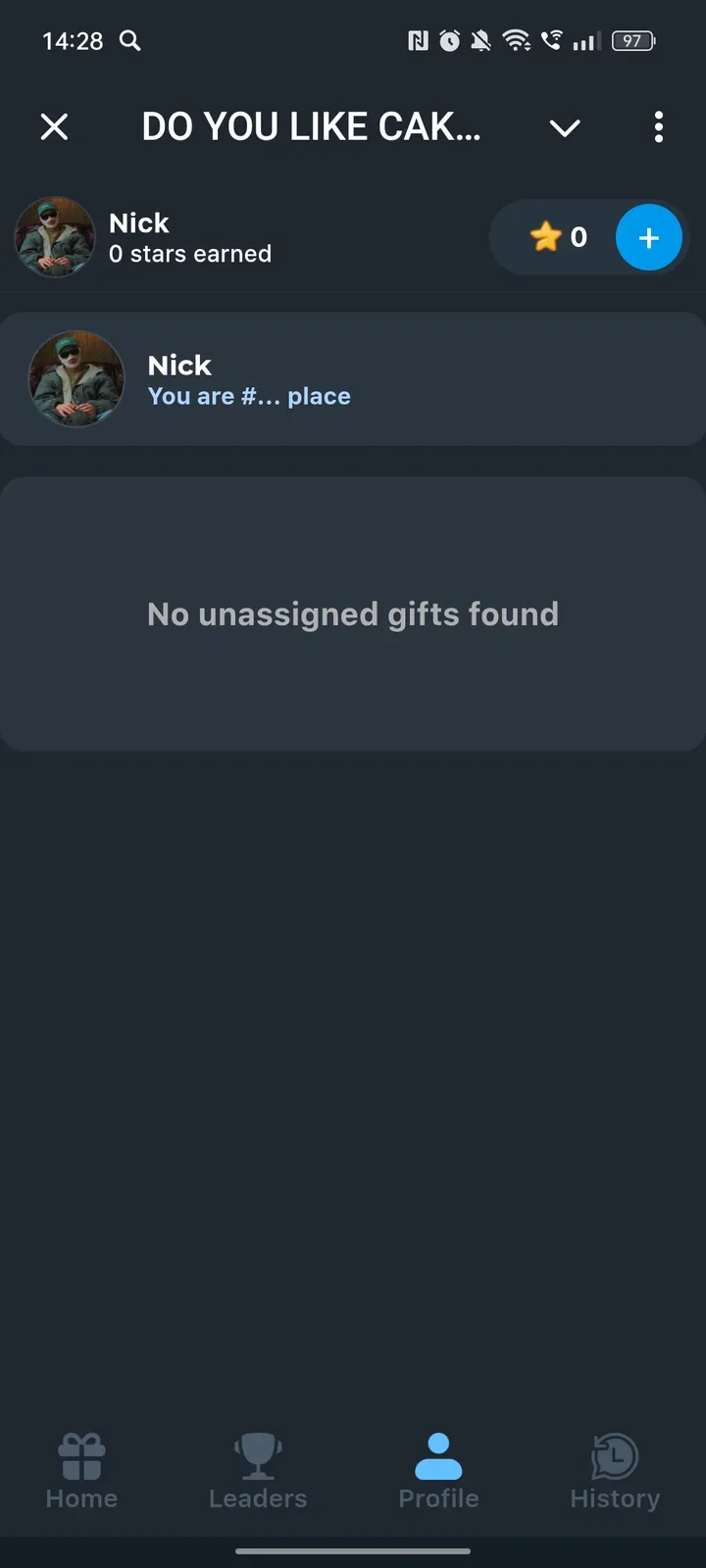Viewport: 706px width, 1568px height.
Task: Switch to the Home tab
Action: (81, 1470)
